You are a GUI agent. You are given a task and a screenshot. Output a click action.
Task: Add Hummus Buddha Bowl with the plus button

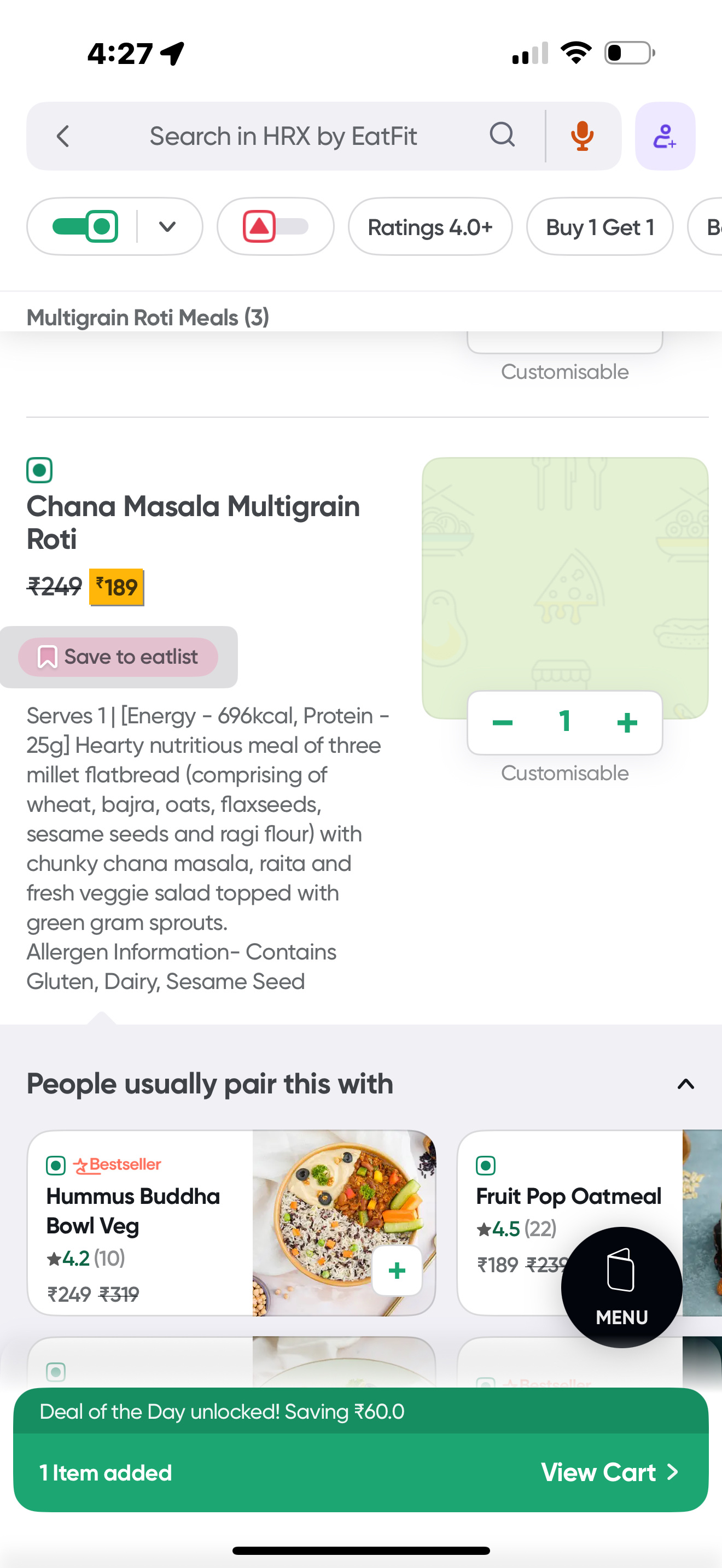[x=397, y=1269]
